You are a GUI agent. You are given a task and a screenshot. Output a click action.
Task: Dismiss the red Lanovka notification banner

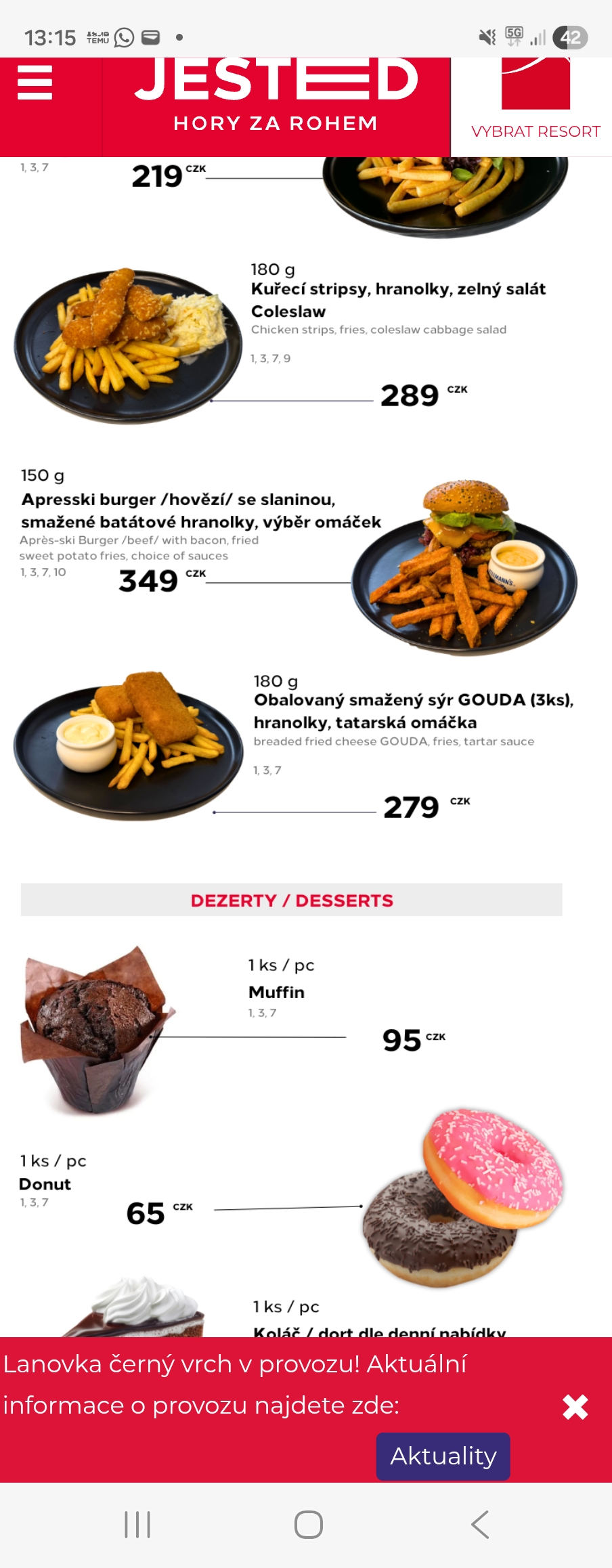575,1408
